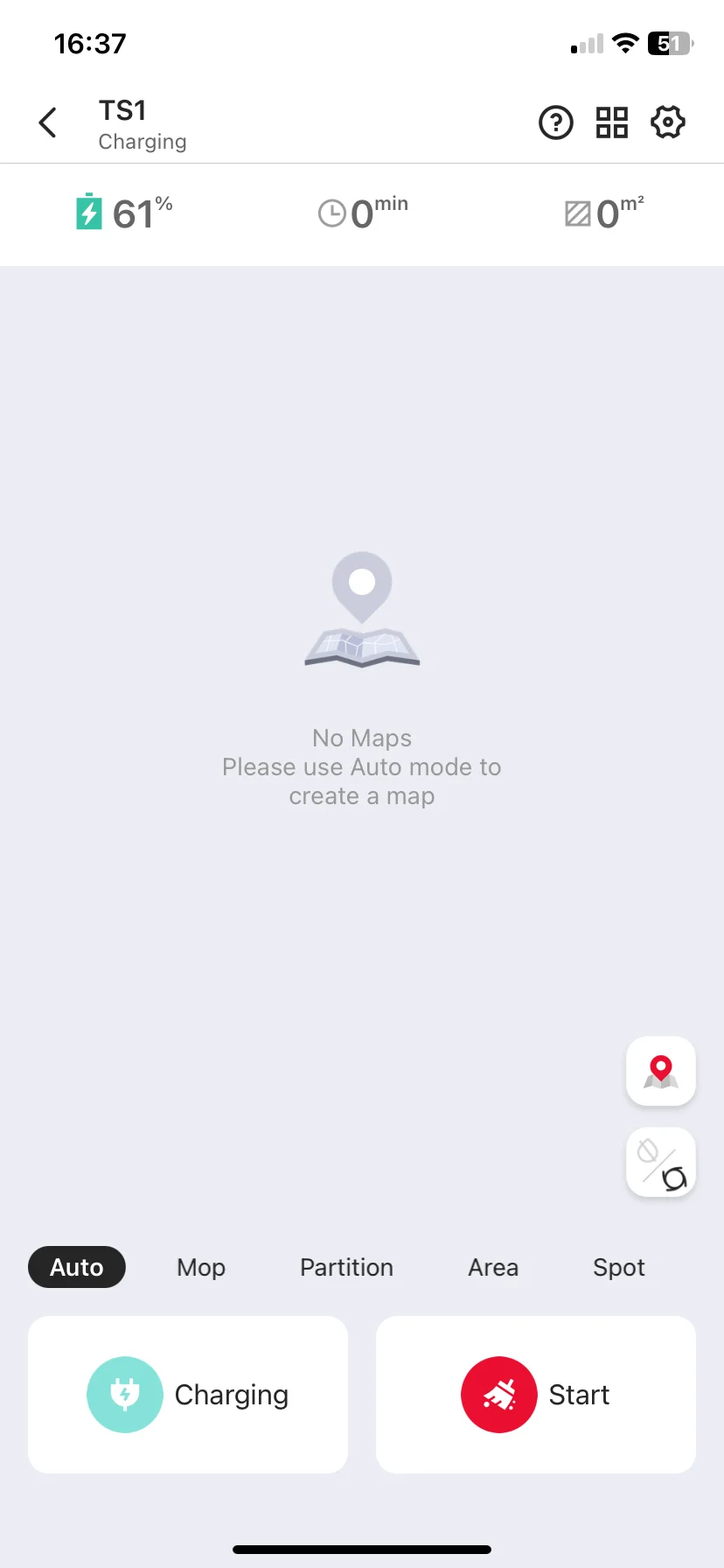Go back from the TS1 device screen
The width and height of the screenshot is (724, 1568).
48,122
